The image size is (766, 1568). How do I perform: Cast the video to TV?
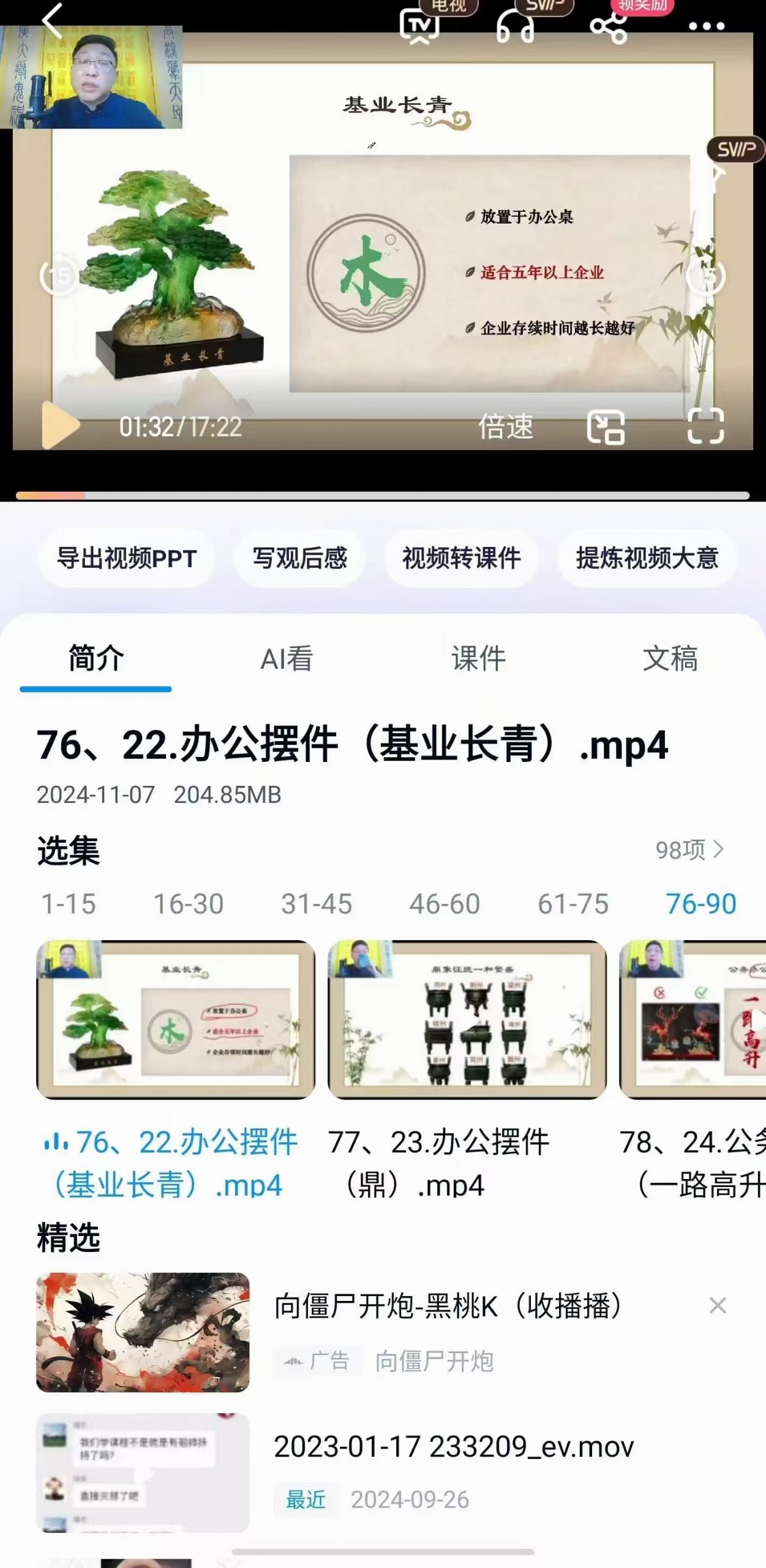click(x=419, y=26)
